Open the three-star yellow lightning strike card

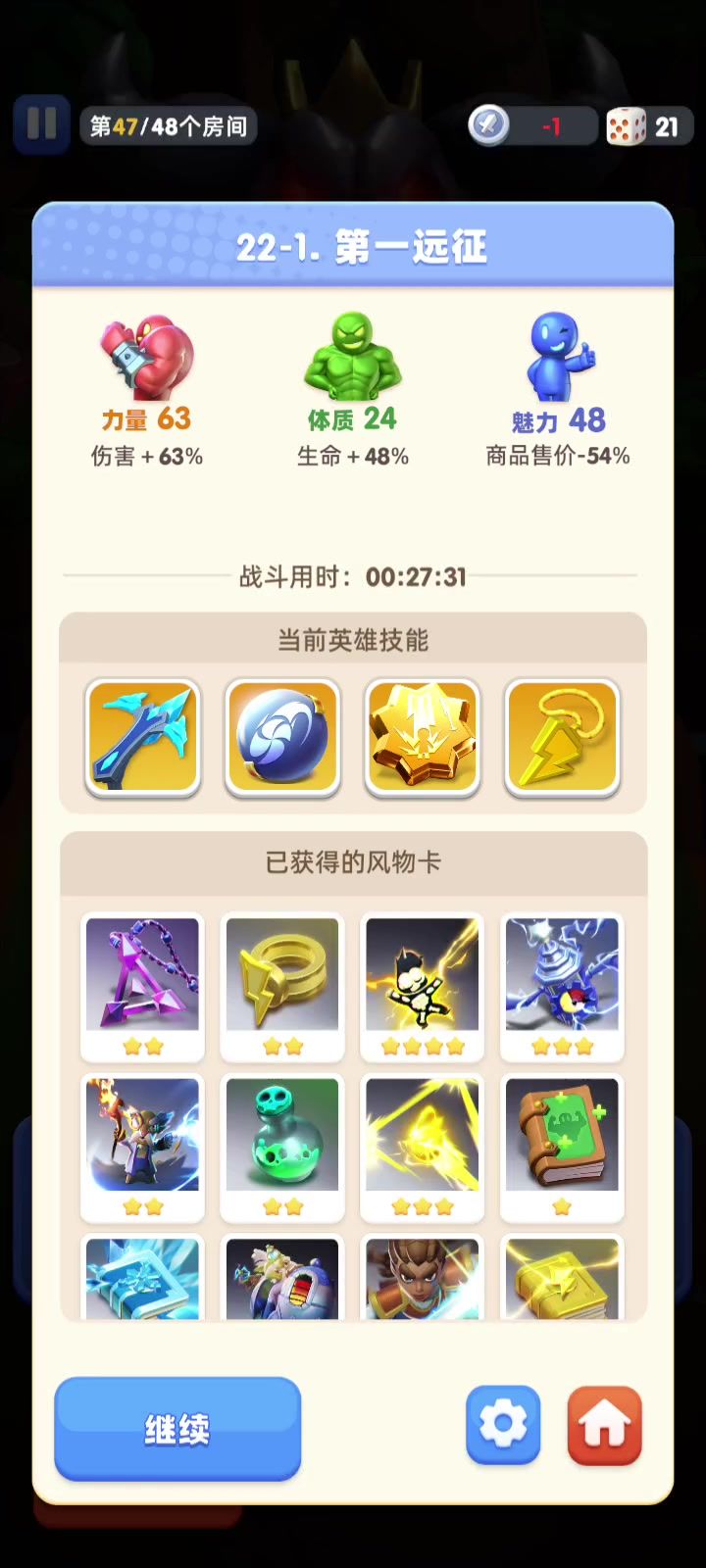pos(423,1147)
